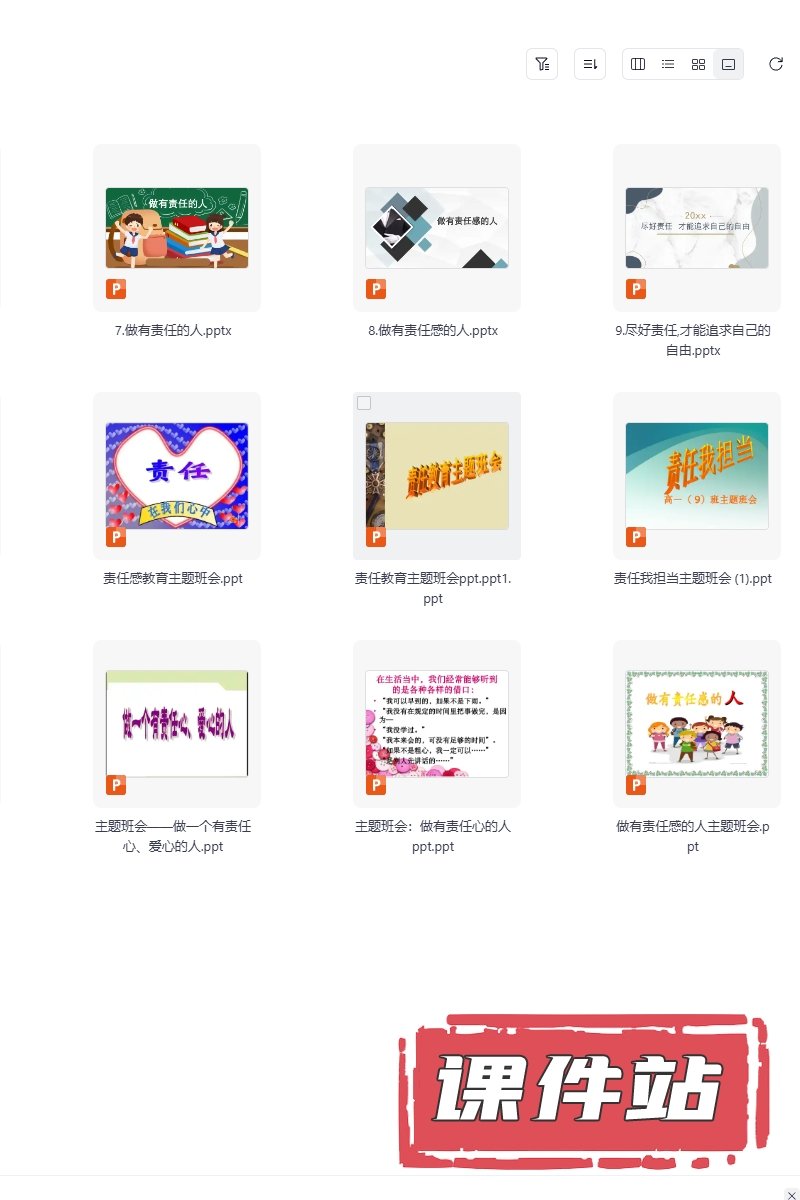Screen dimensions: 800x1200
Task: Open 责任教育主题班会ppt.ppt1.ppt
Action: 437,476
